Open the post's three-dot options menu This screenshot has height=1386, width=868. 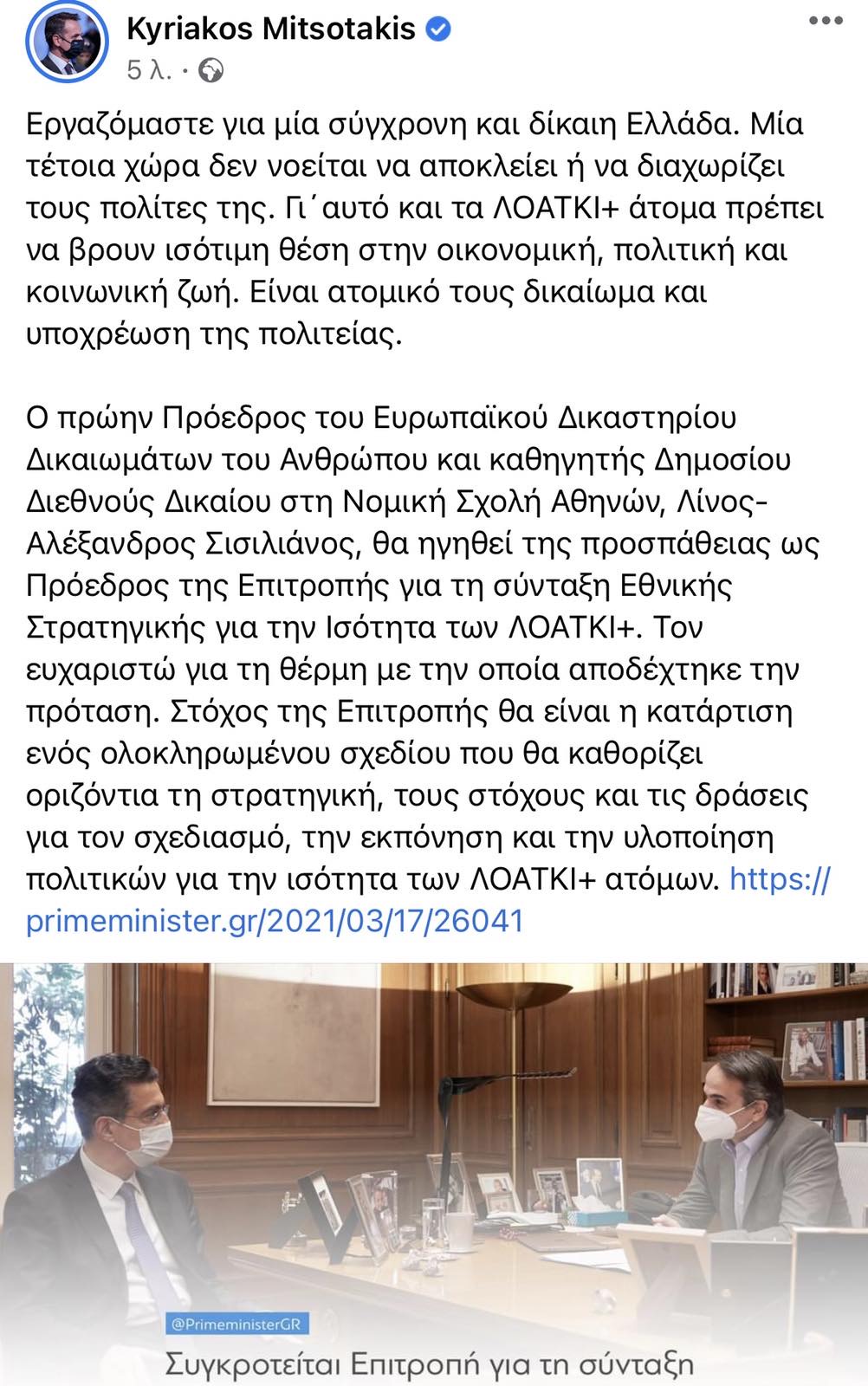tap(825, 23)
